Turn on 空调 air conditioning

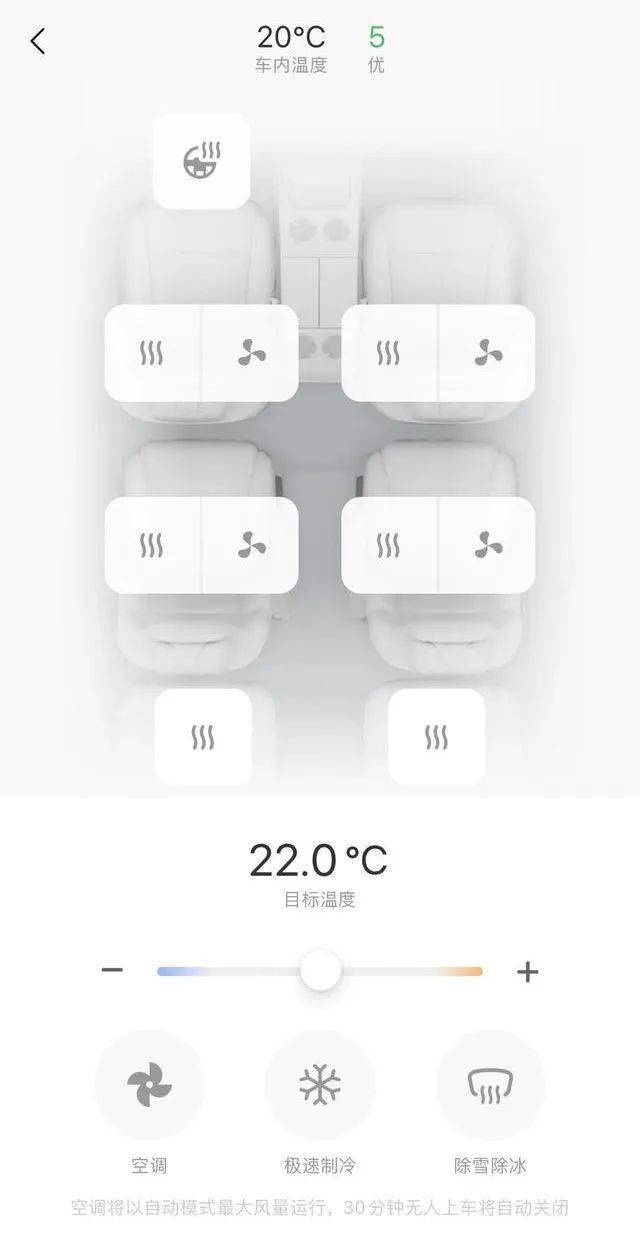[149, 1085]
